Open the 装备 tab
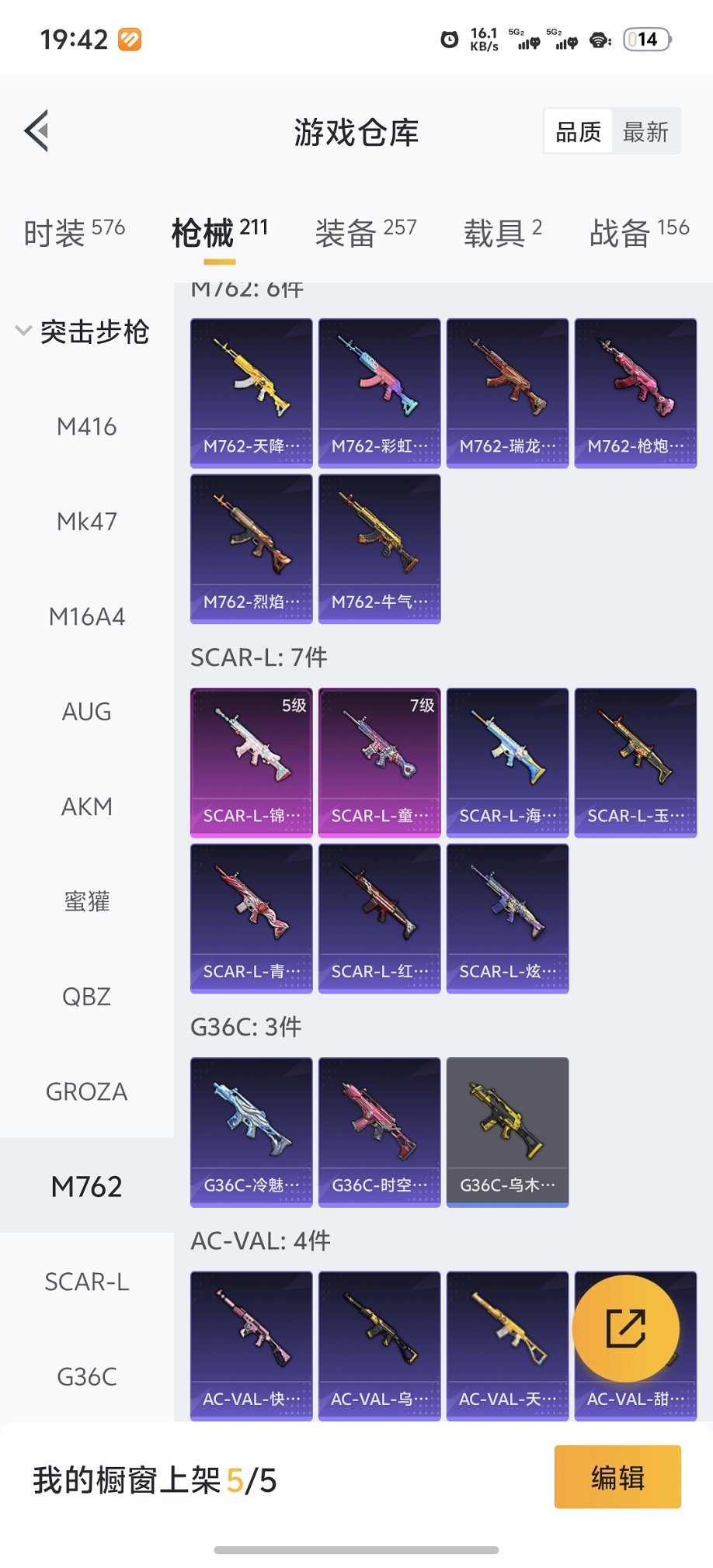 click(366, 231)
